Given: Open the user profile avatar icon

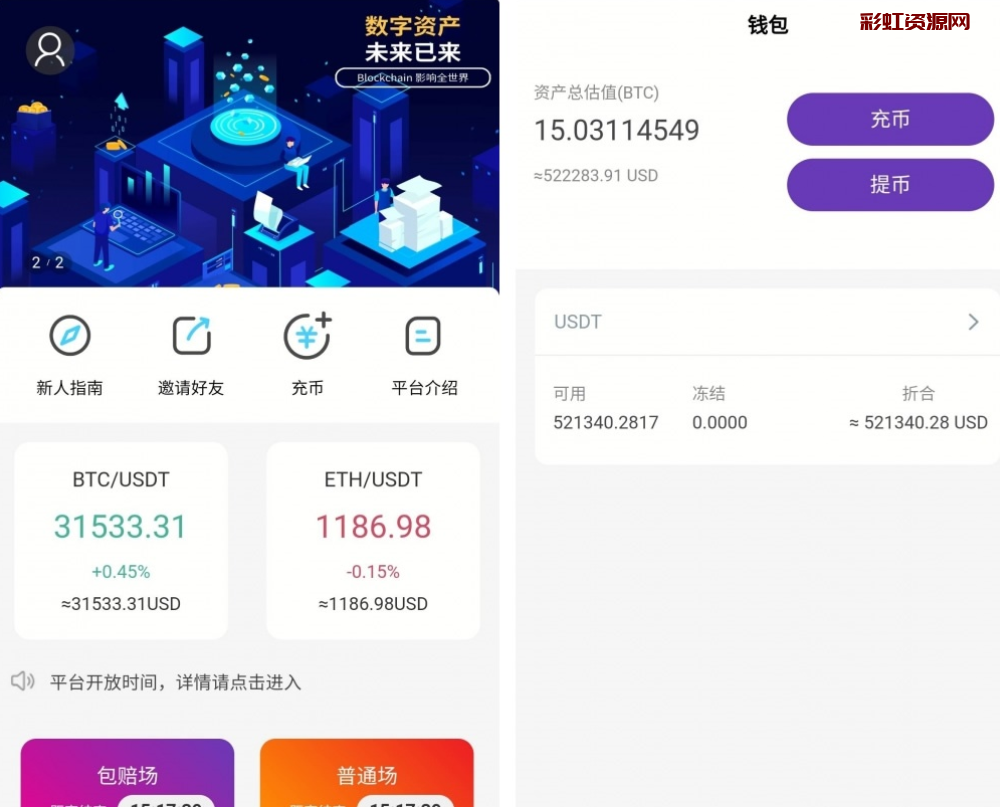Looking at the screenshot, I should [50, 50].
